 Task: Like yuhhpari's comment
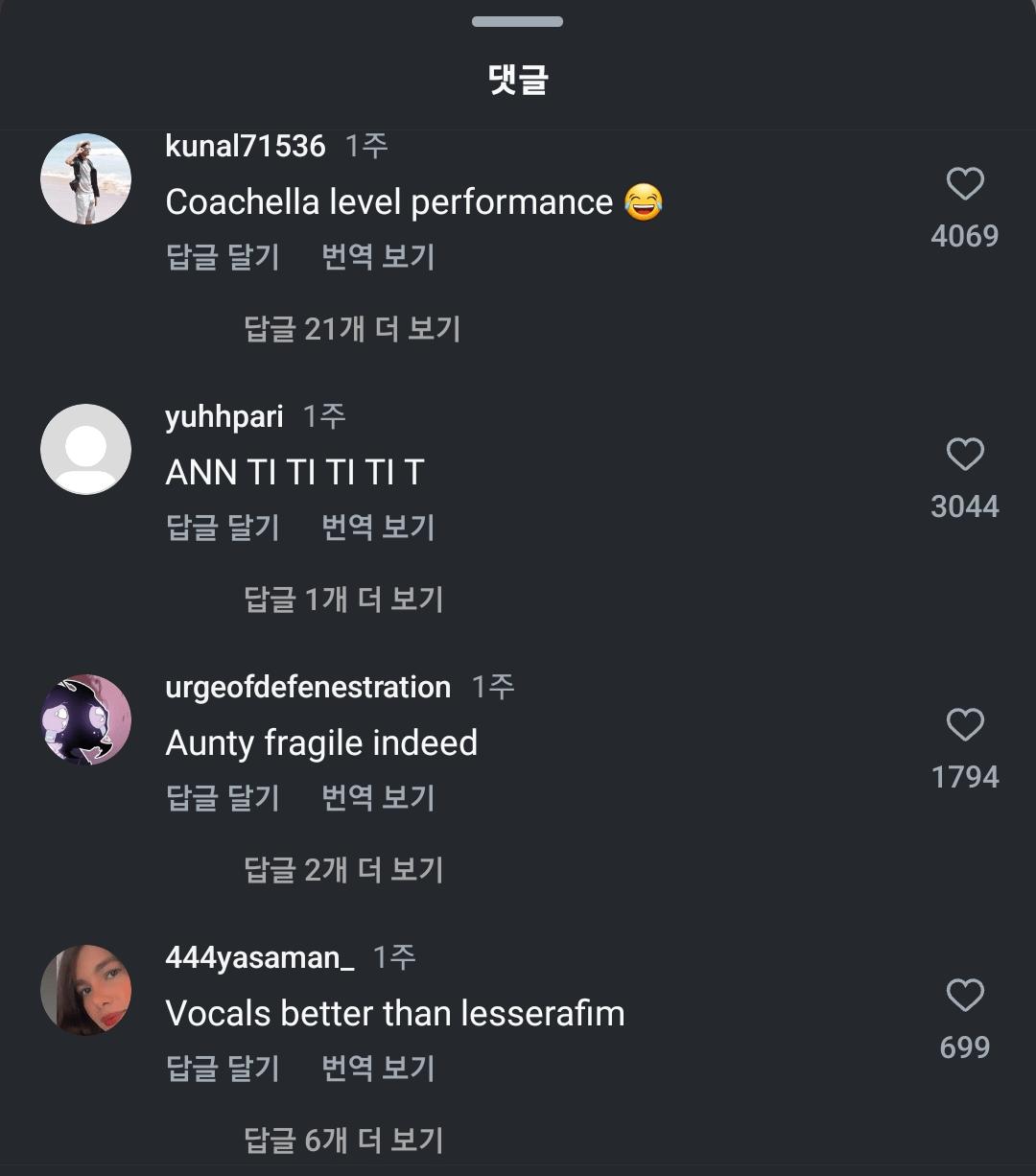tap(964, 455)
